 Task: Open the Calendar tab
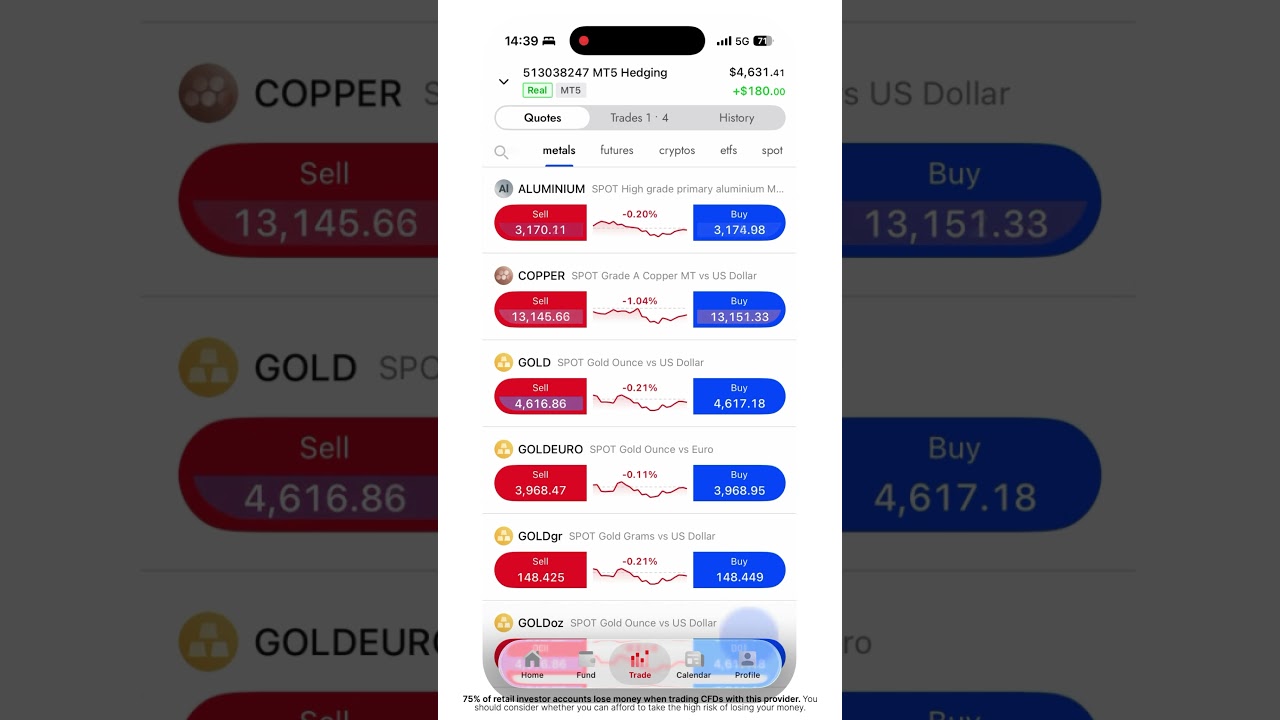(693, 664)
